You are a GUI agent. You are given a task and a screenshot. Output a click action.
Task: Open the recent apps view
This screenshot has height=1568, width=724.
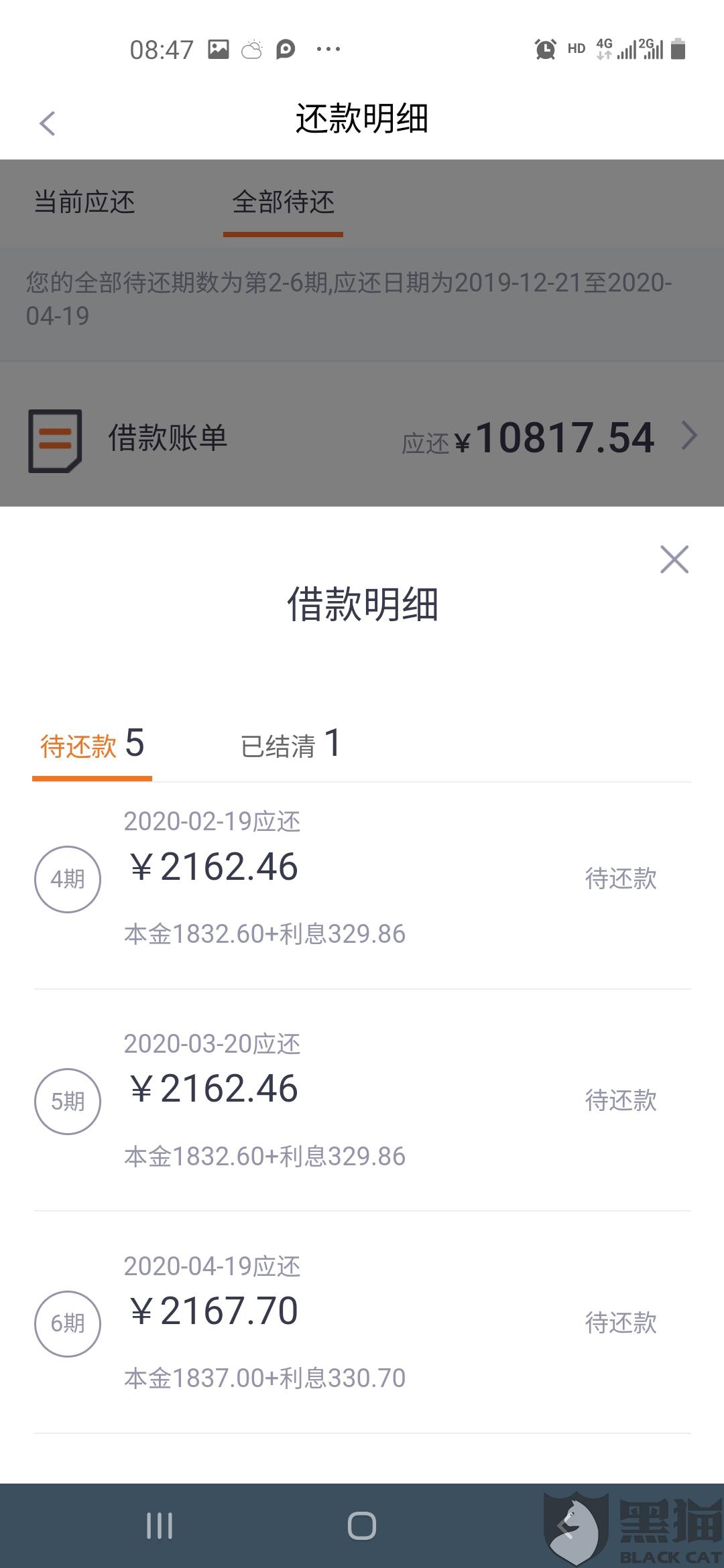click(x=160, y=1526)
